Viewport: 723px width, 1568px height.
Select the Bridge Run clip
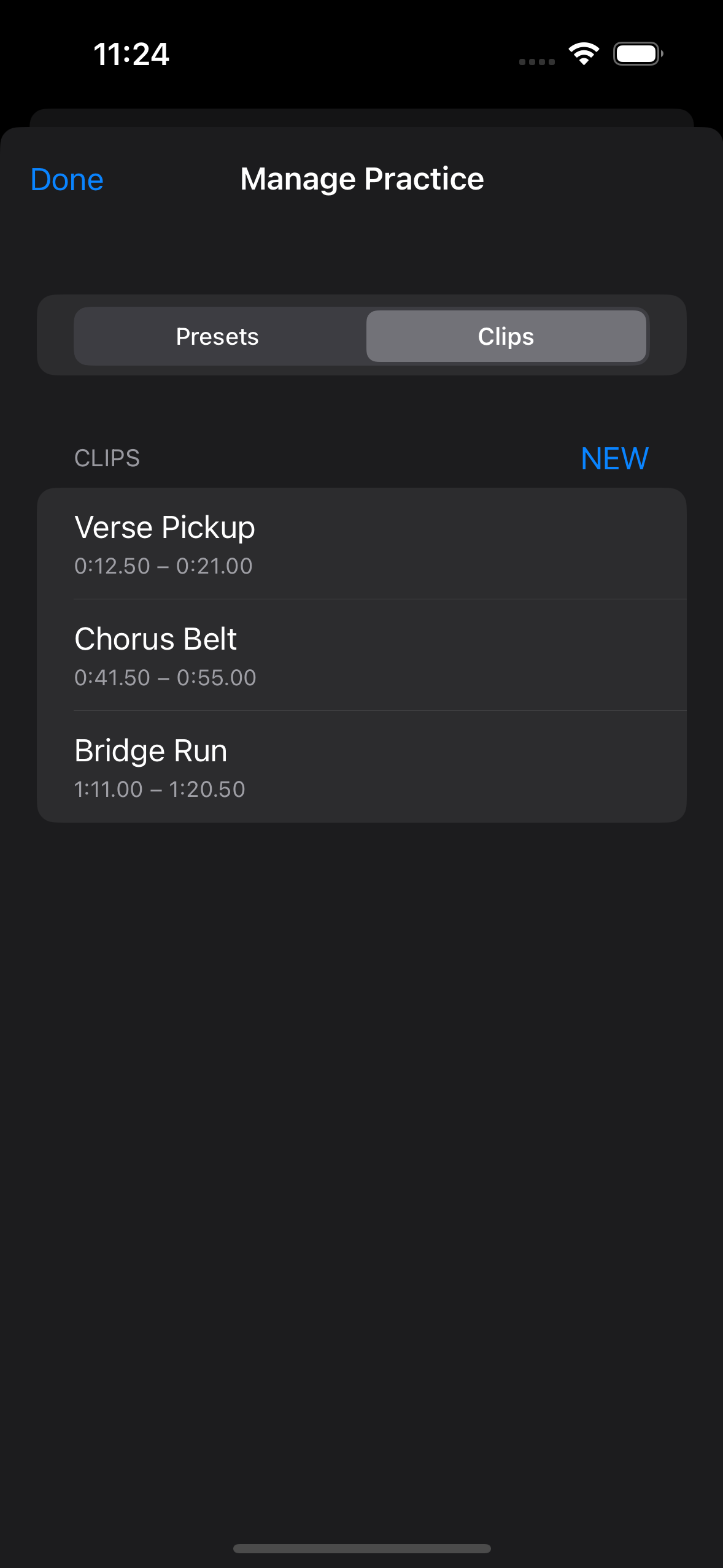[x=361, y=766]
